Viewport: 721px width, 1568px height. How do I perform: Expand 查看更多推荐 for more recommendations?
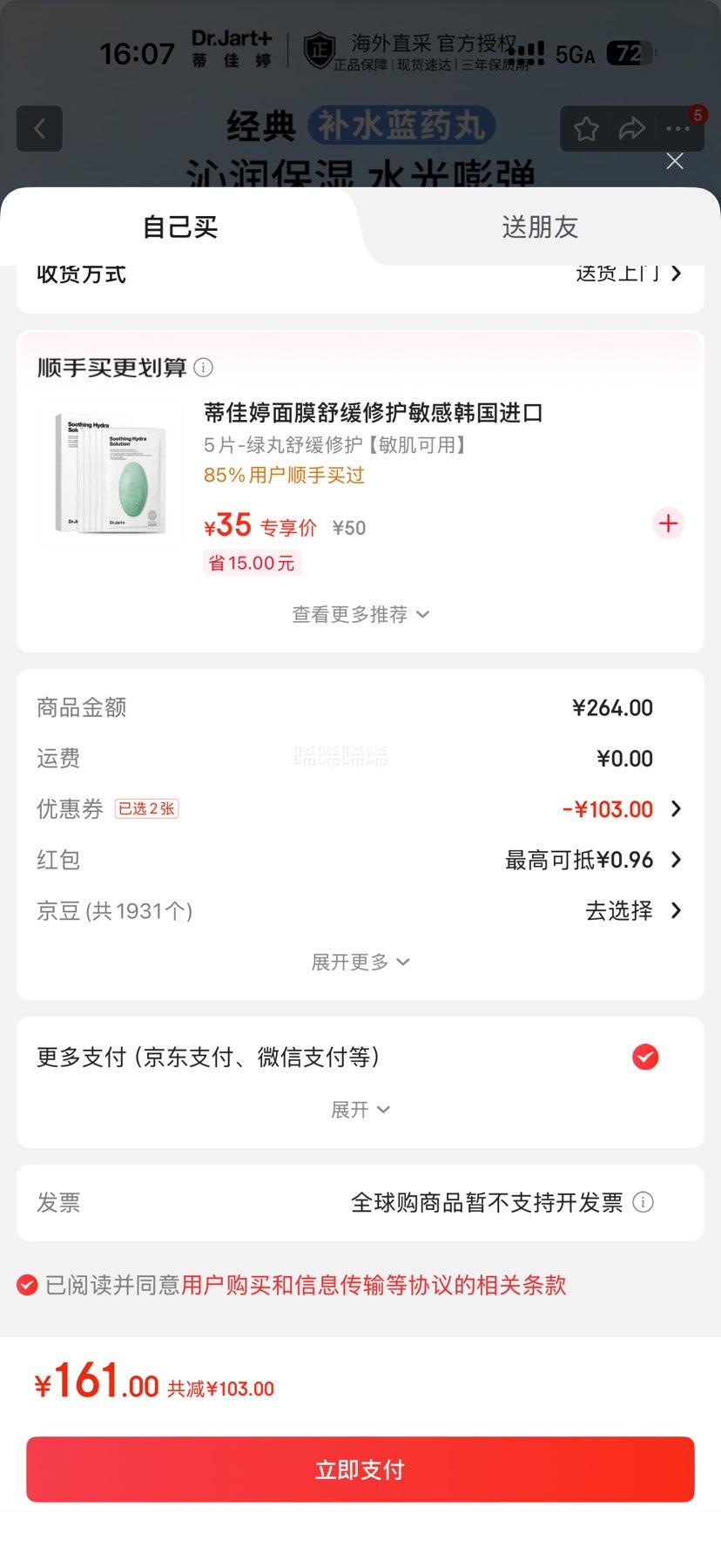(360, 614)
